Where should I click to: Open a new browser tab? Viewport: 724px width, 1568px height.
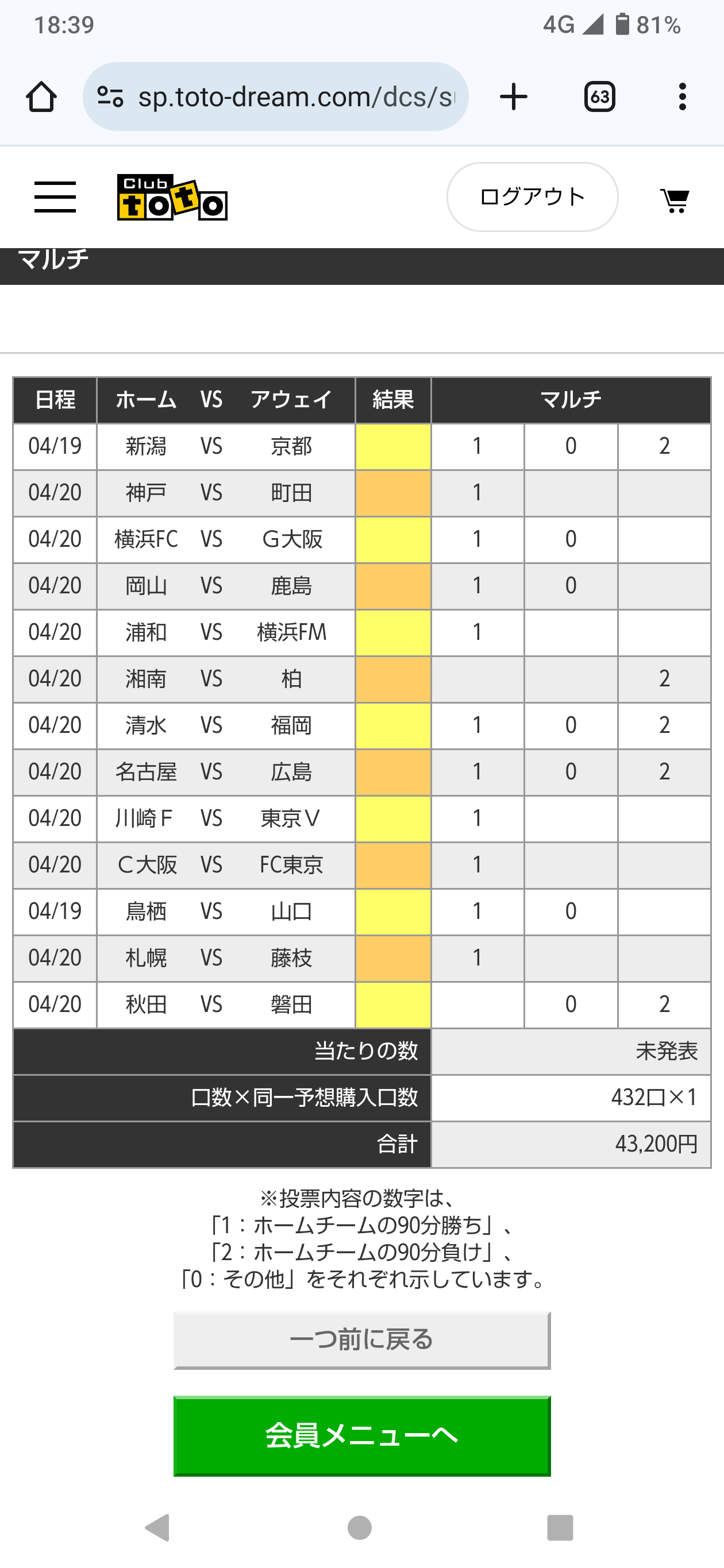[x=513, y=97]
